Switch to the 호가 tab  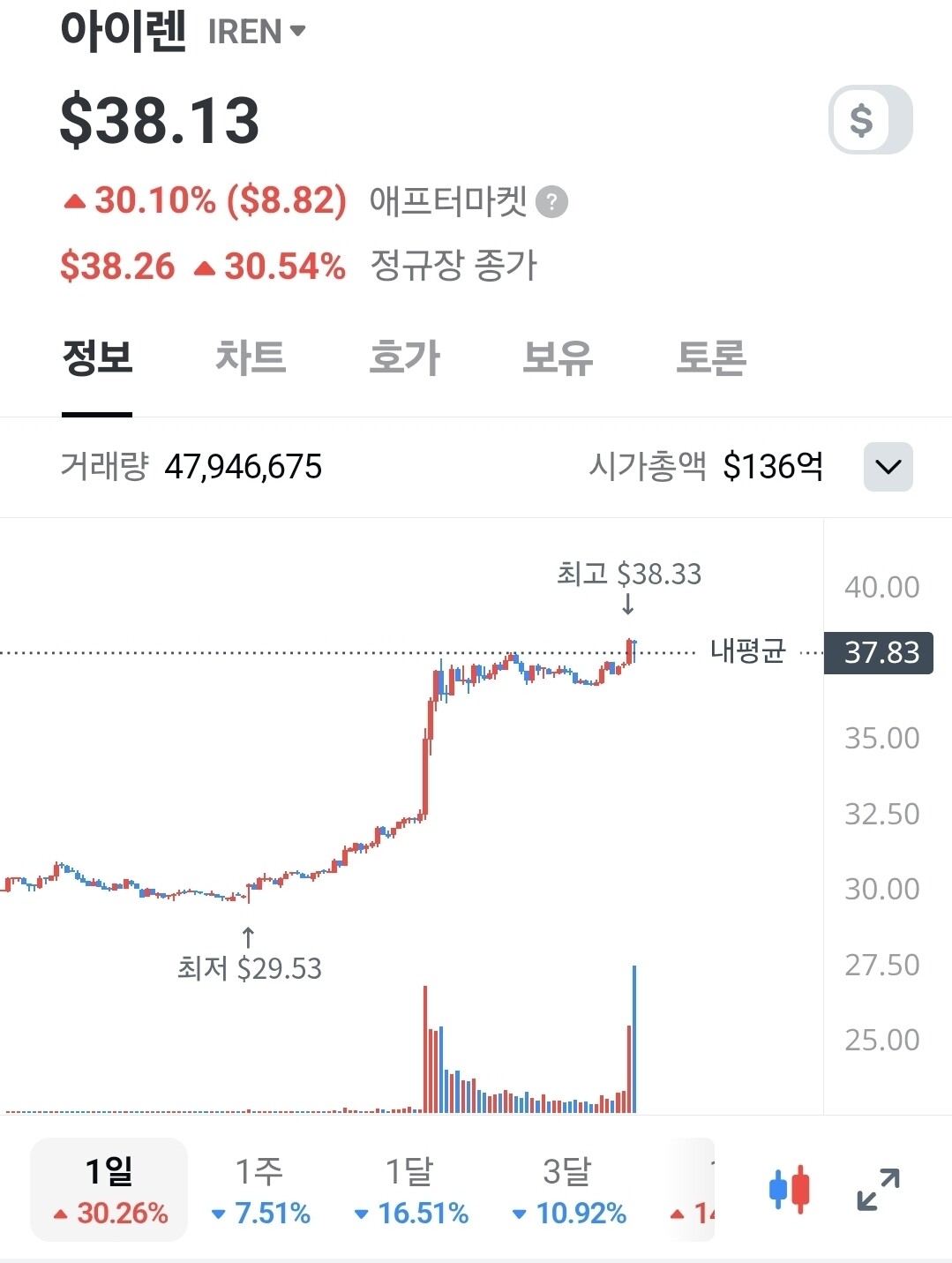(x=404, y=358)
